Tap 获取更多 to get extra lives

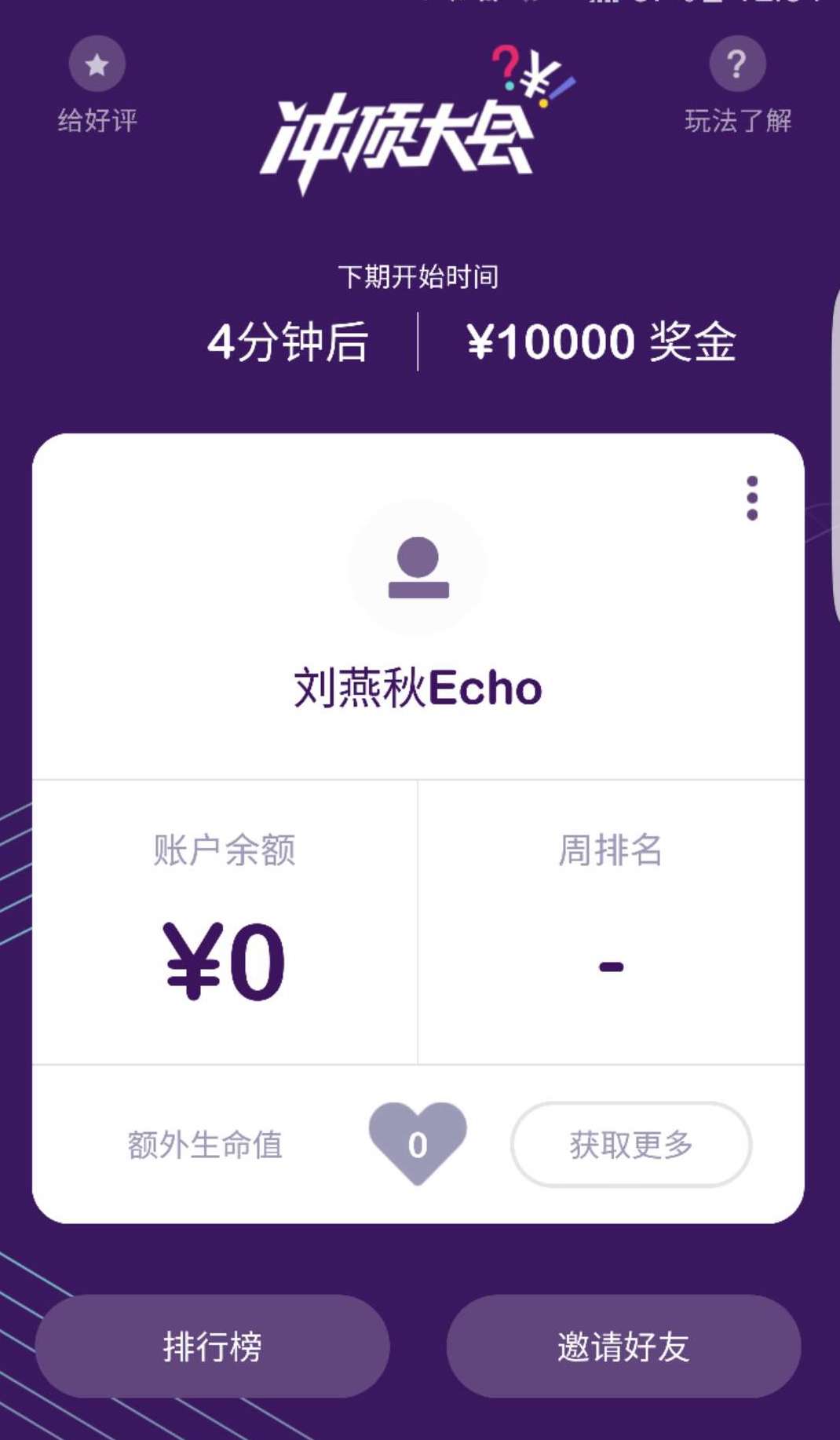[x=631, y=1144]
